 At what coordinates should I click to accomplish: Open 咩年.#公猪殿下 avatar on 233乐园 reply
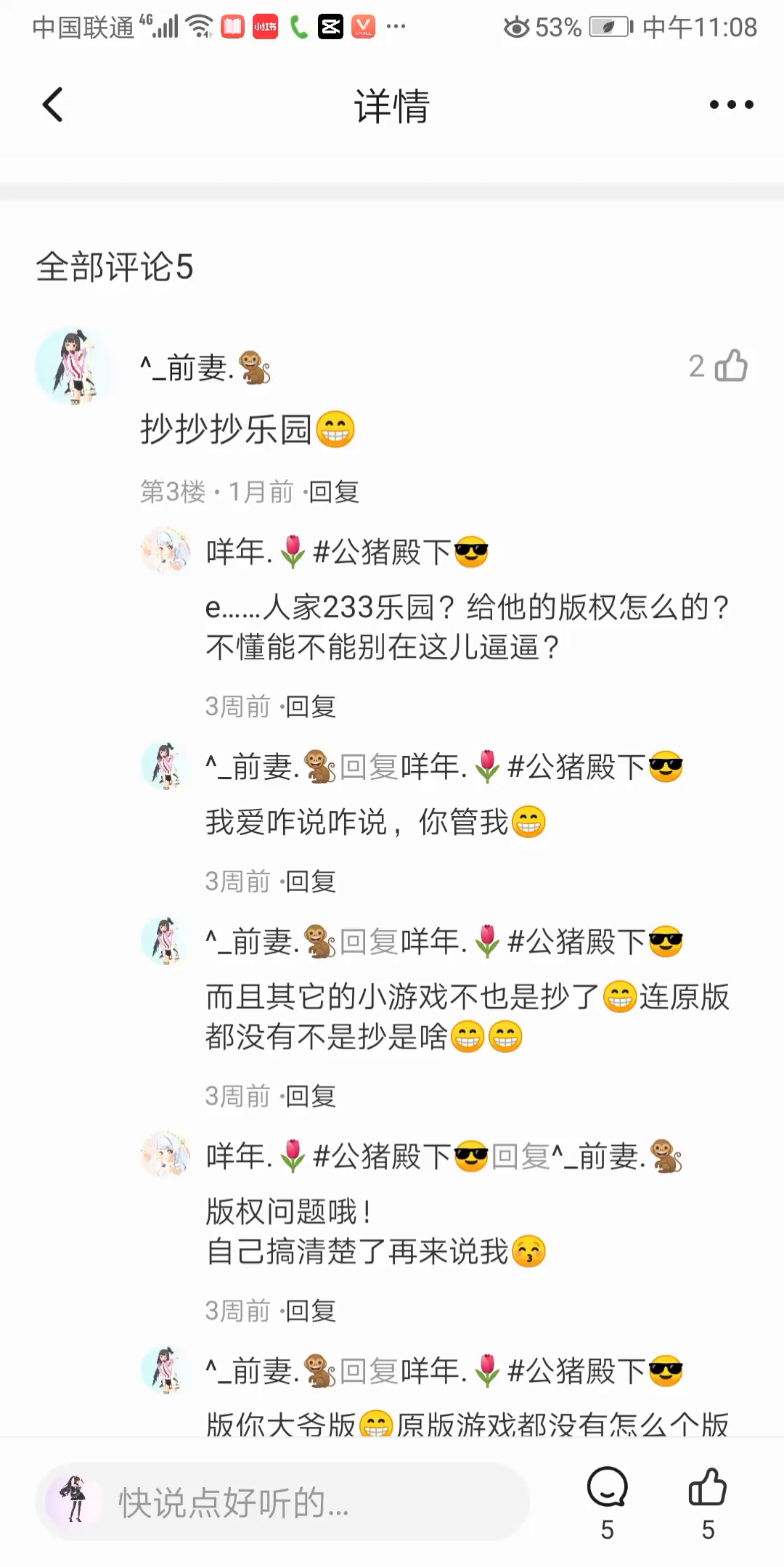click(166, 551)
